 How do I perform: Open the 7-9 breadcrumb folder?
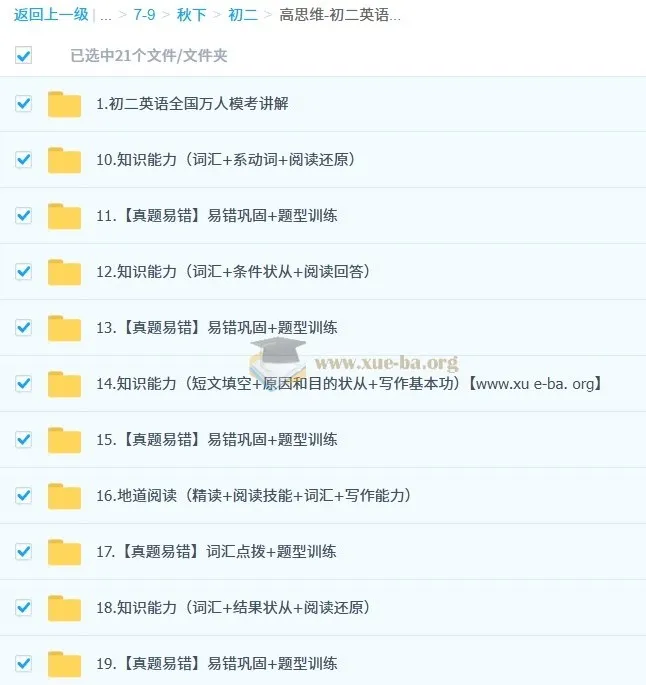[144, 15]
